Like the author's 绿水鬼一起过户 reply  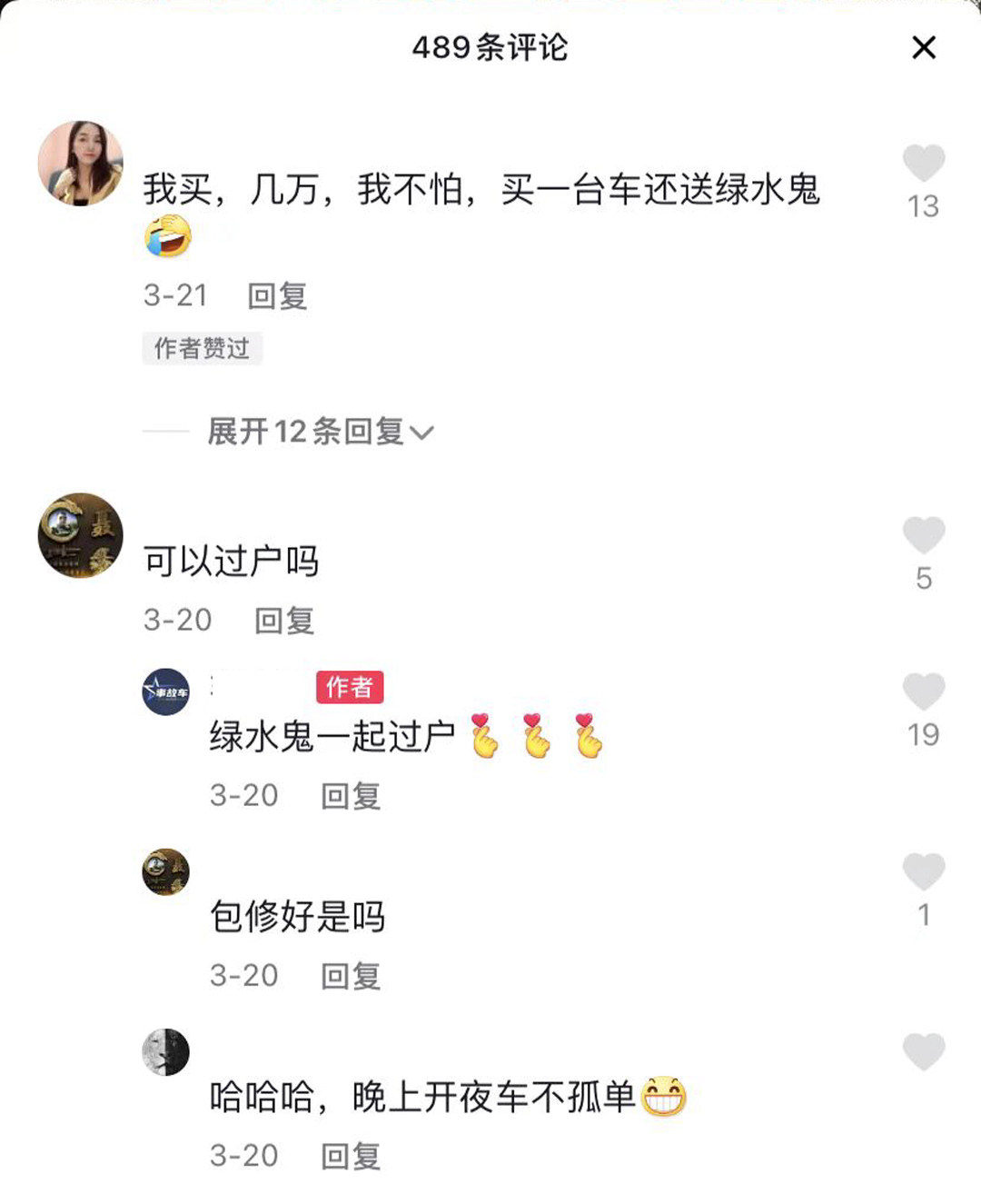(x=923, y=692)
